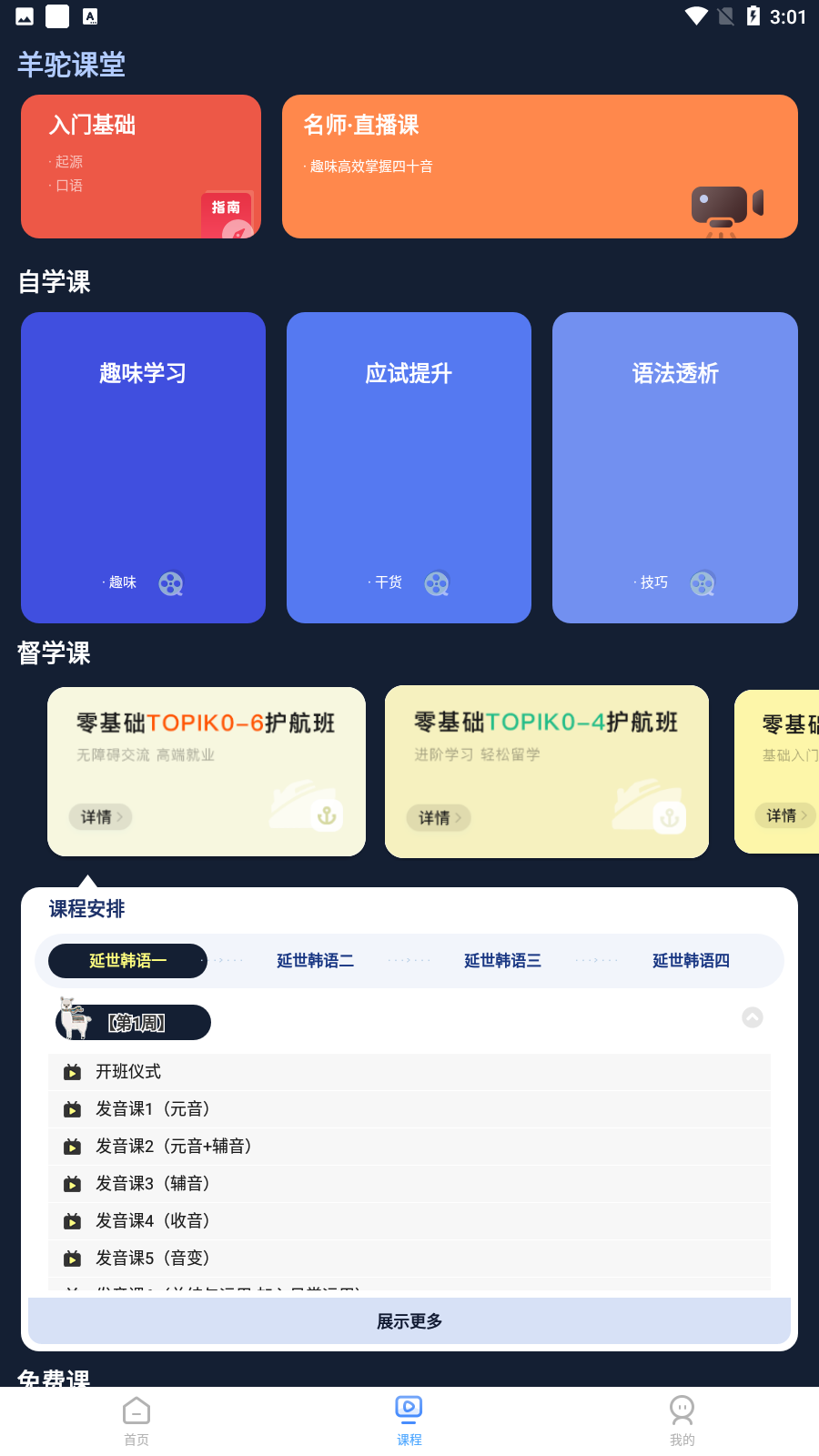Open lesson 发音课2（元音+辅音）

173,1147
